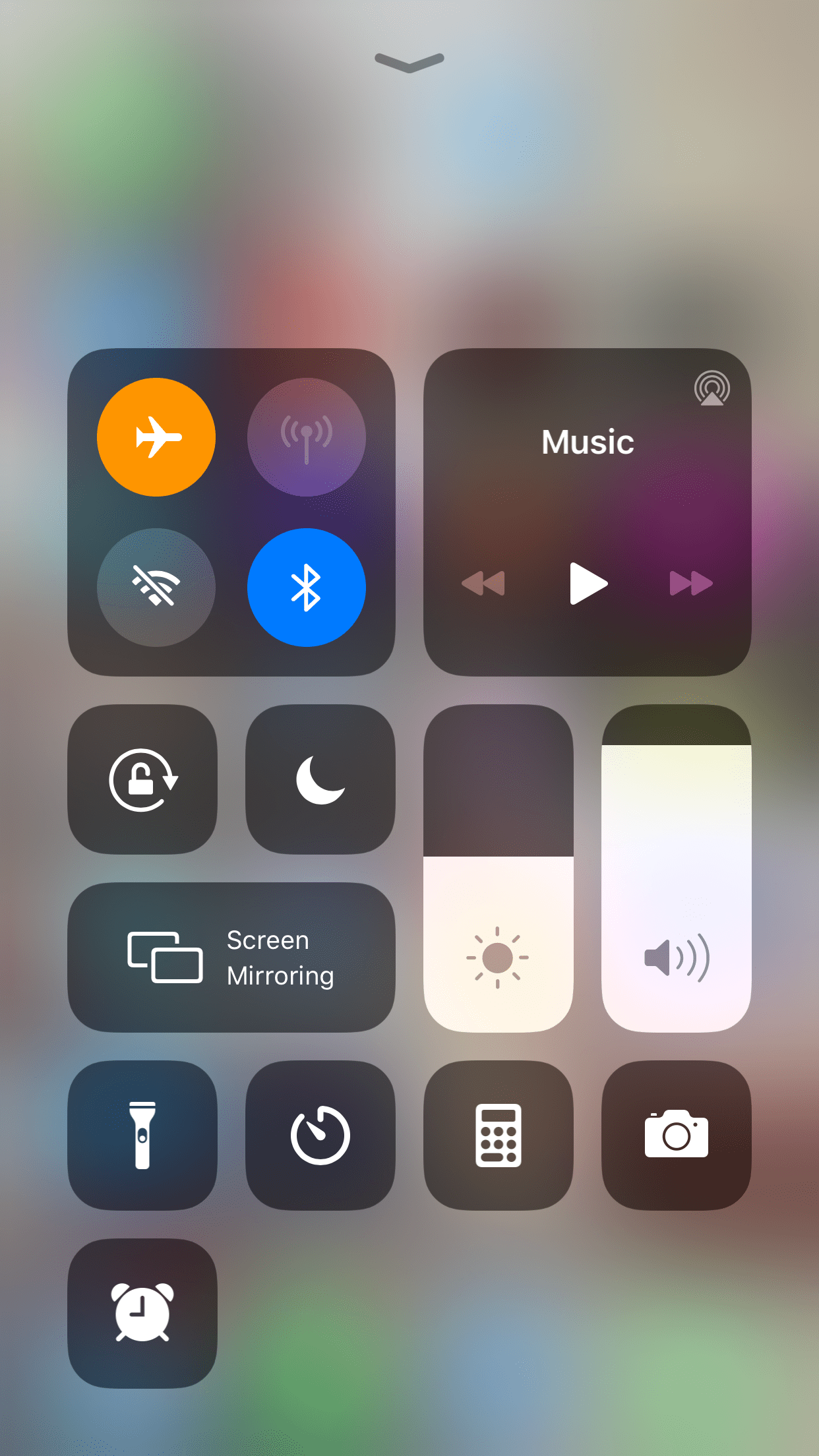Image resolution: width=819 pixels, height=1456 pixels.
Task: Open AirPlay audio output options
Action: point(712,388)
